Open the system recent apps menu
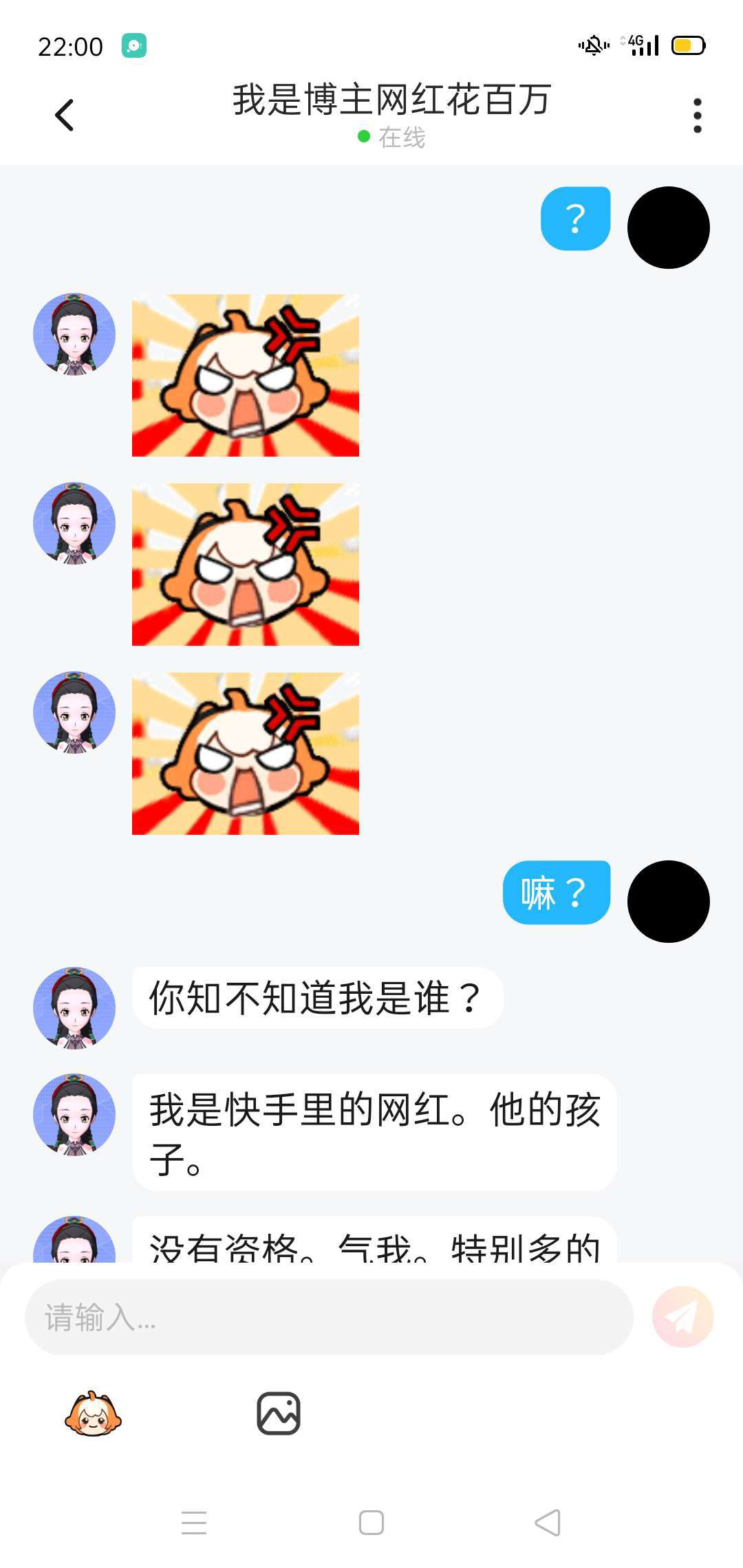Image resolution: width=743 pixels, height=1568 pixels. (194, 1523)
